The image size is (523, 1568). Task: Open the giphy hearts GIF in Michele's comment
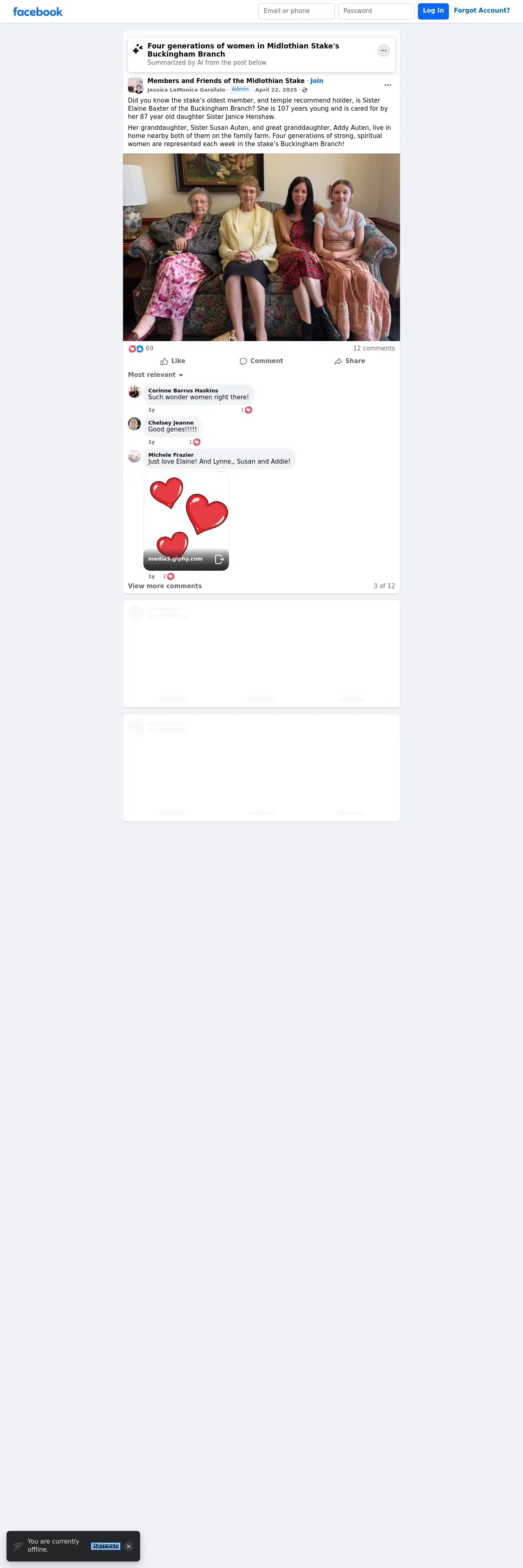(x=186, y=521)
